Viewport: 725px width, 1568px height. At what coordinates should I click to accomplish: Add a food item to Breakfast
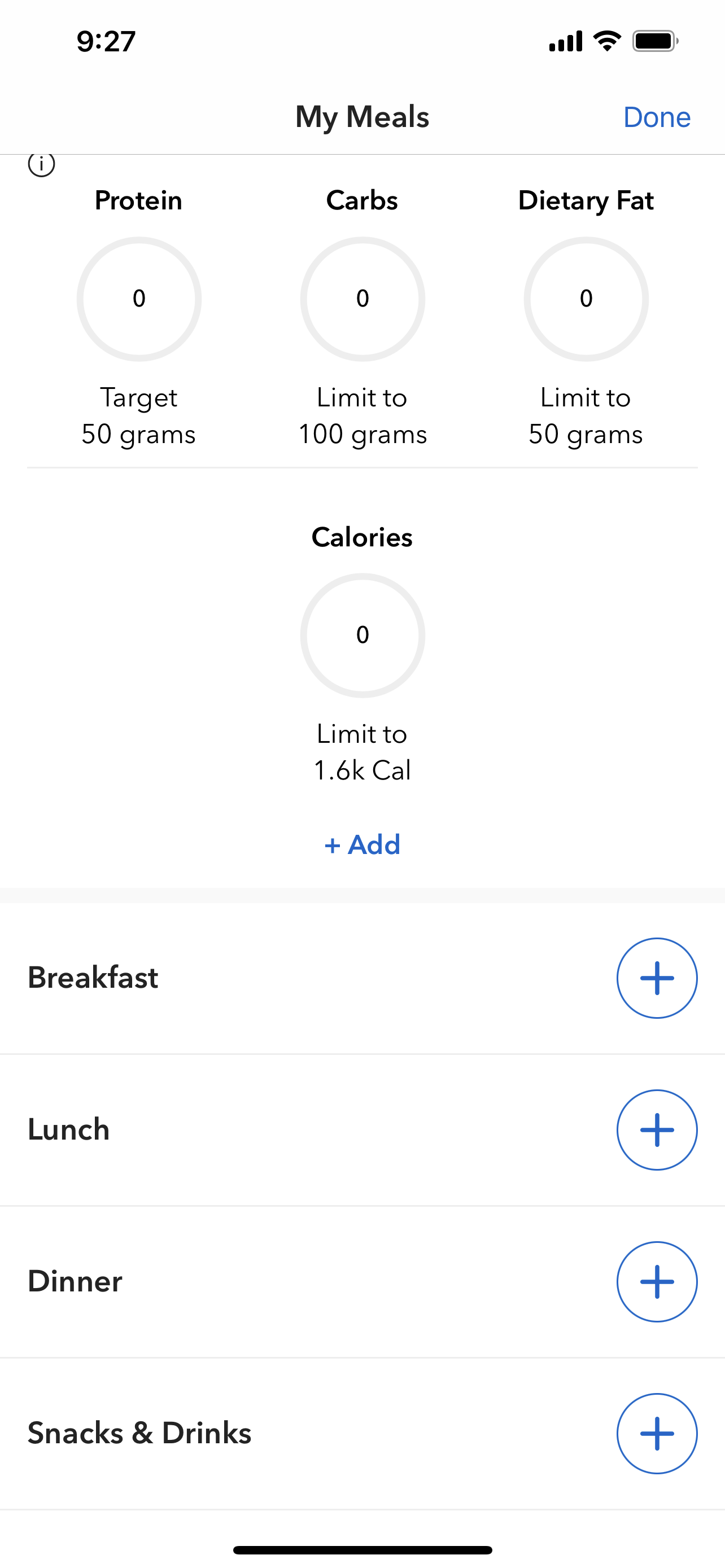(657, 978)
